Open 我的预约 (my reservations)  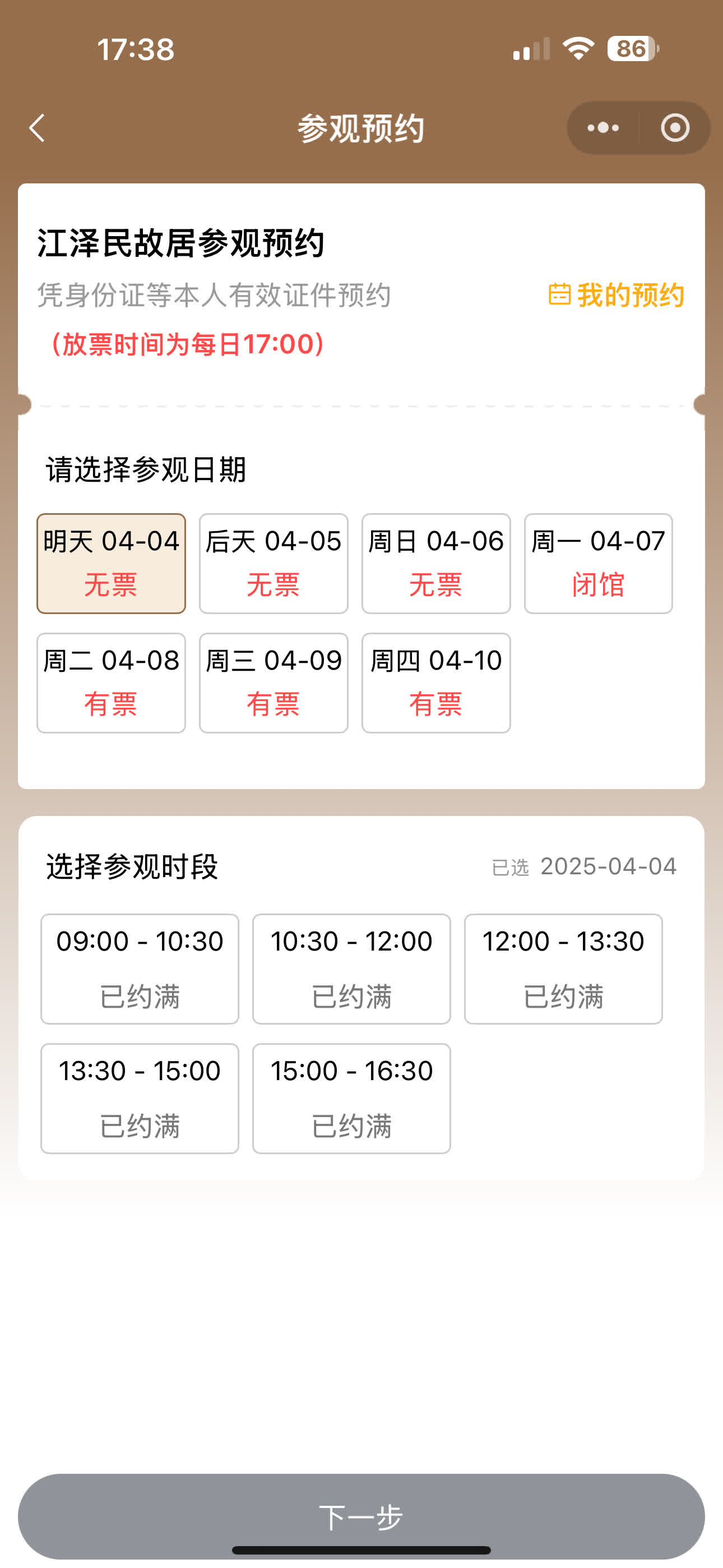(x=617, y=295)
